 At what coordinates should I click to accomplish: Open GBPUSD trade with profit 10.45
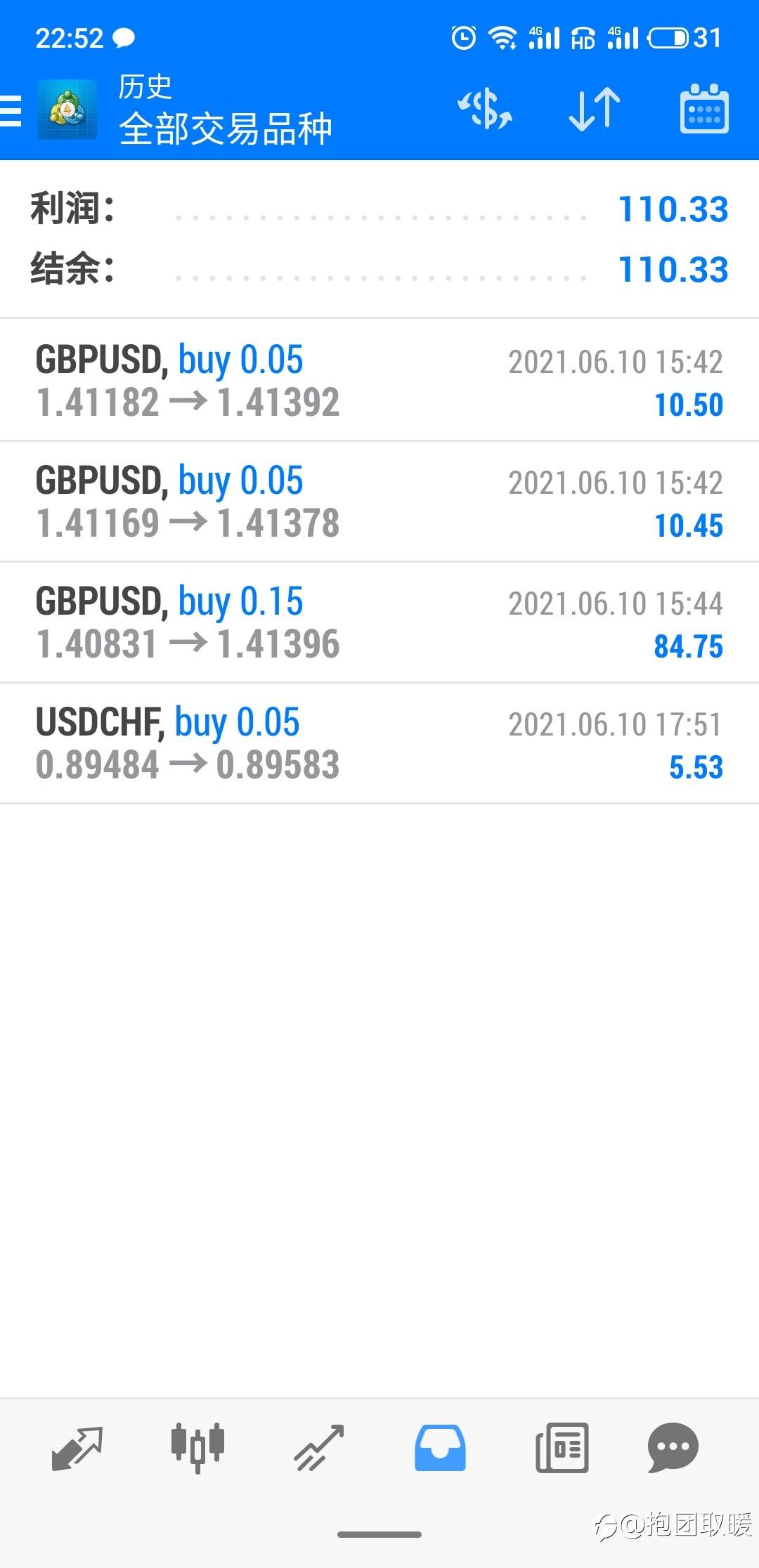tap(379, 502)
